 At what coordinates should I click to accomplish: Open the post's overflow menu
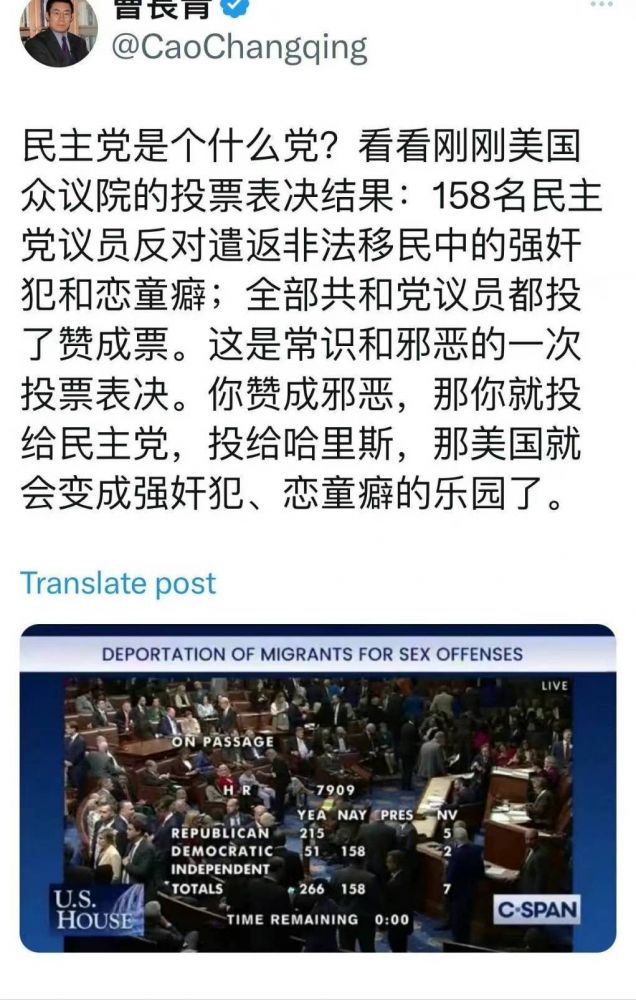600,5
